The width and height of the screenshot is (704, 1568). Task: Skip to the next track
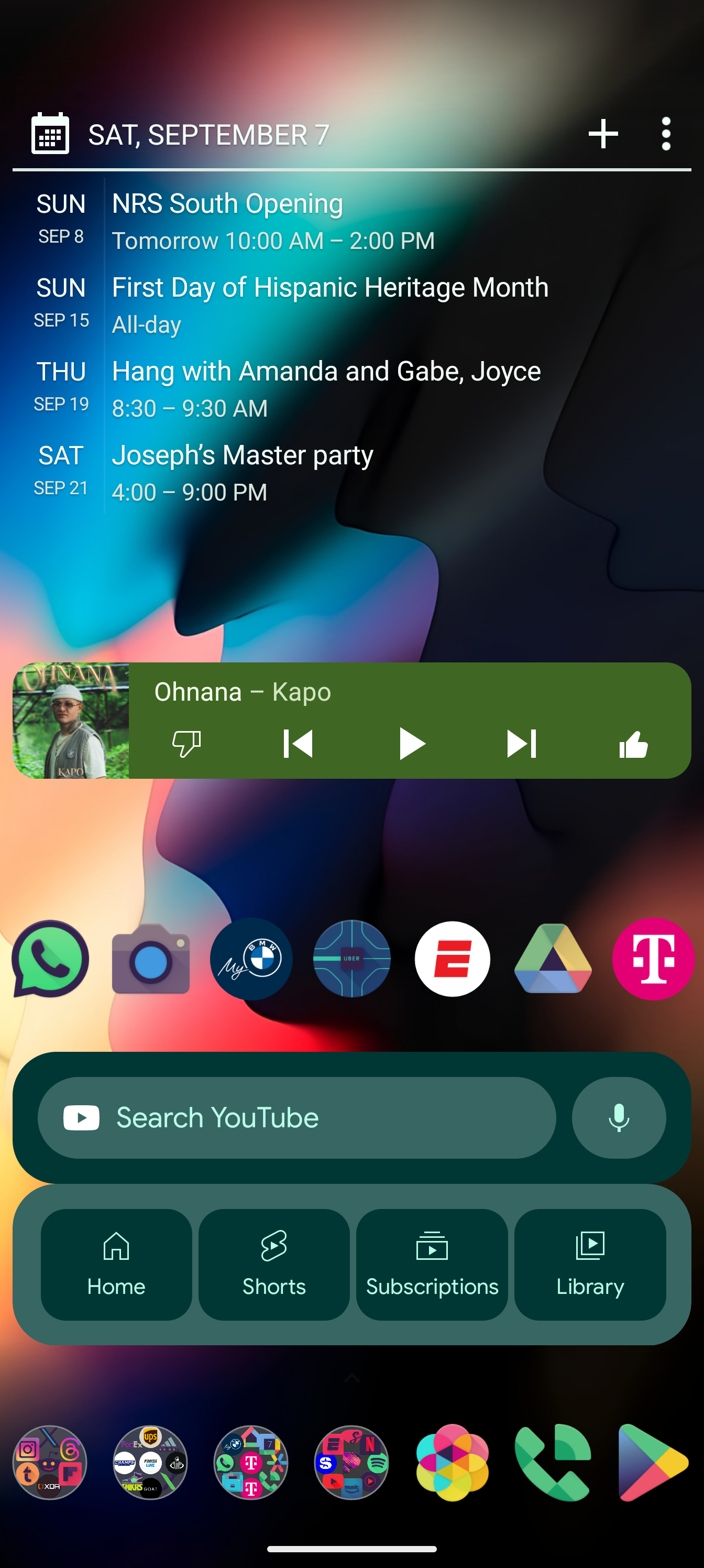point(522,743)
